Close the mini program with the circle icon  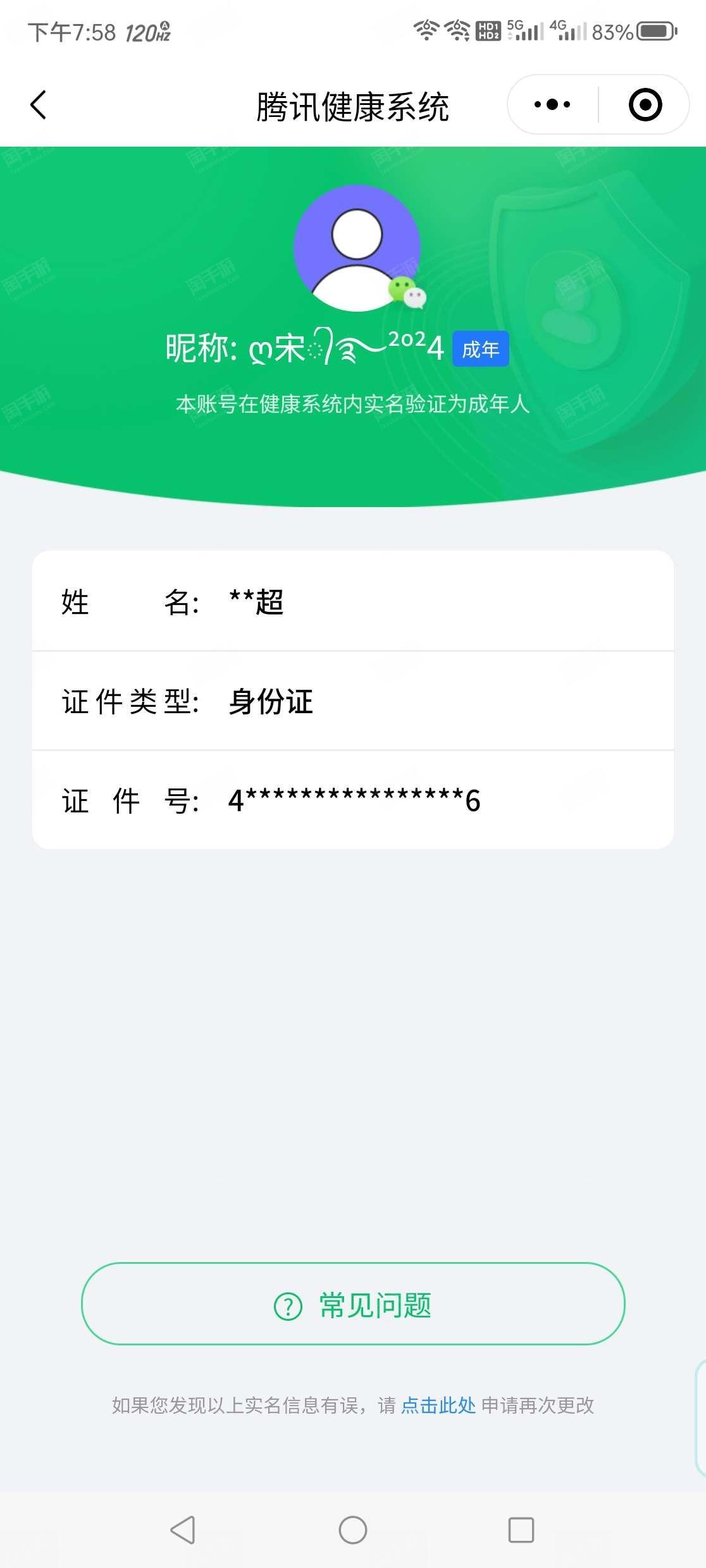[x=645, y=104]
